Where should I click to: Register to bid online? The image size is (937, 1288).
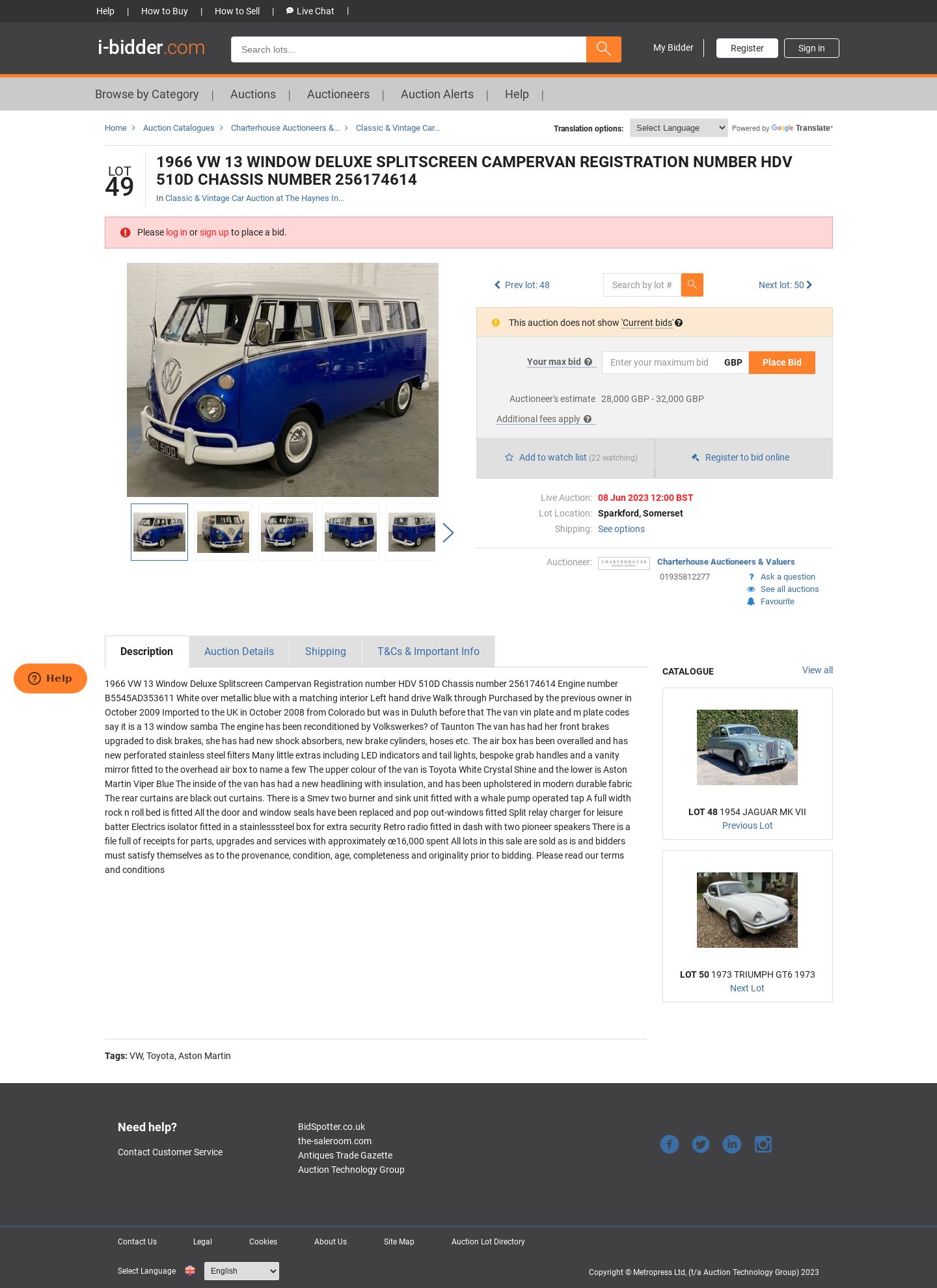click(x=746, y=457)
